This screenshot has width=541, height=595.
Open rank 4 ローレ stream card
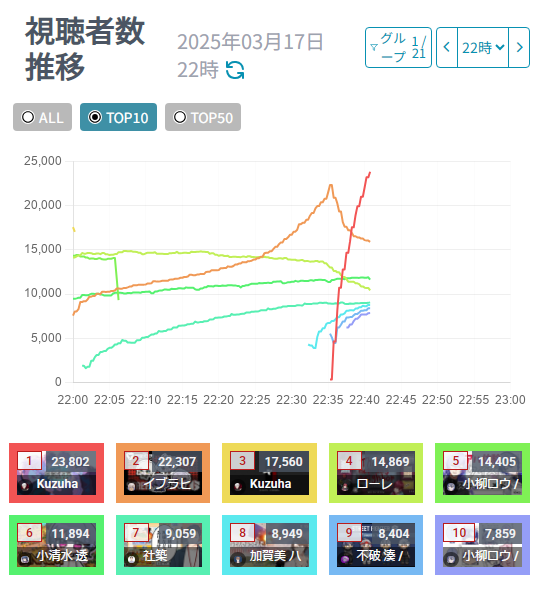pos(376,473)
